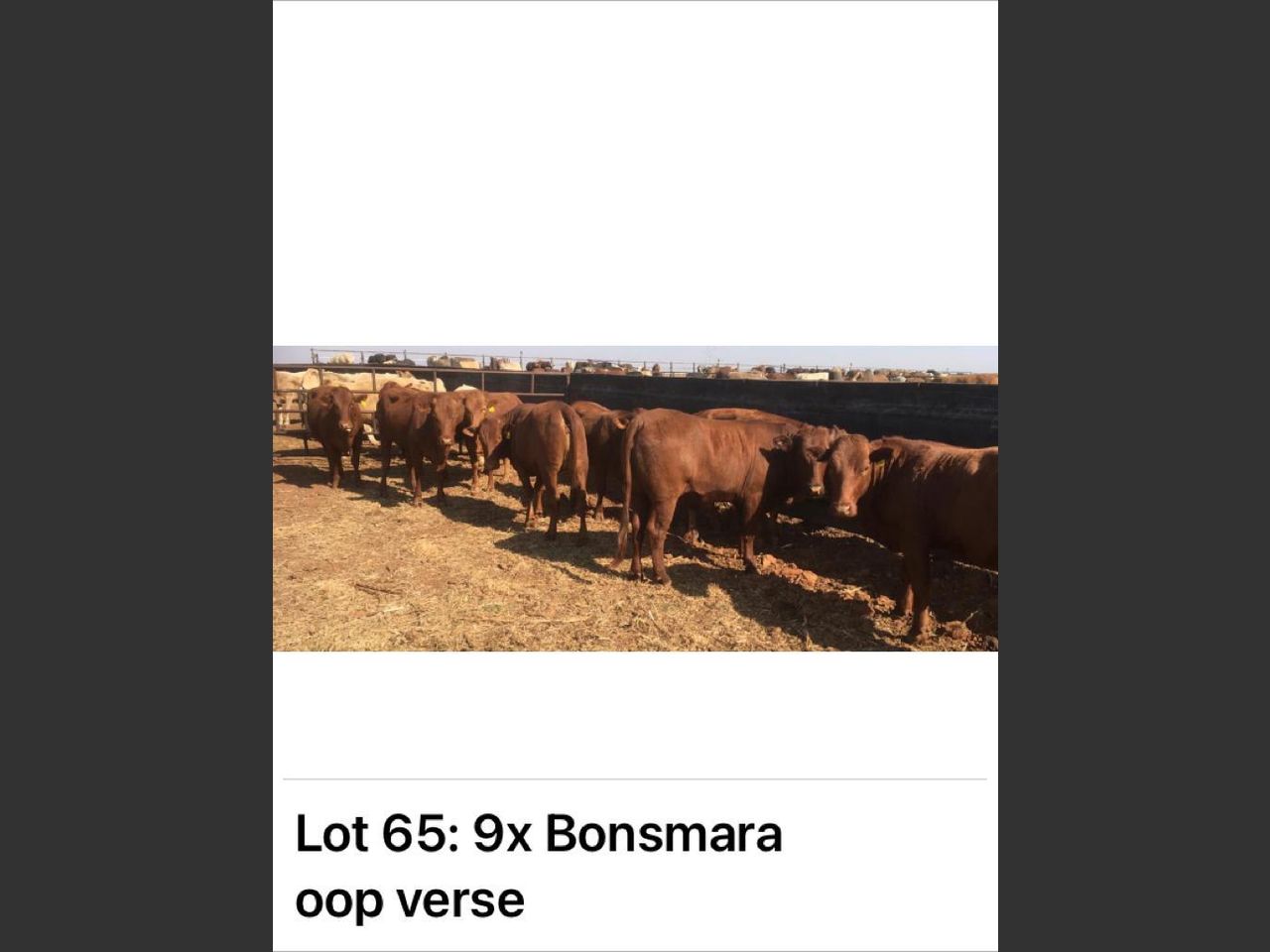Open the Lot 65 Bonsmara cattle photo
1270x952 pixels.
pyautogui.click(x=635, y=498)
